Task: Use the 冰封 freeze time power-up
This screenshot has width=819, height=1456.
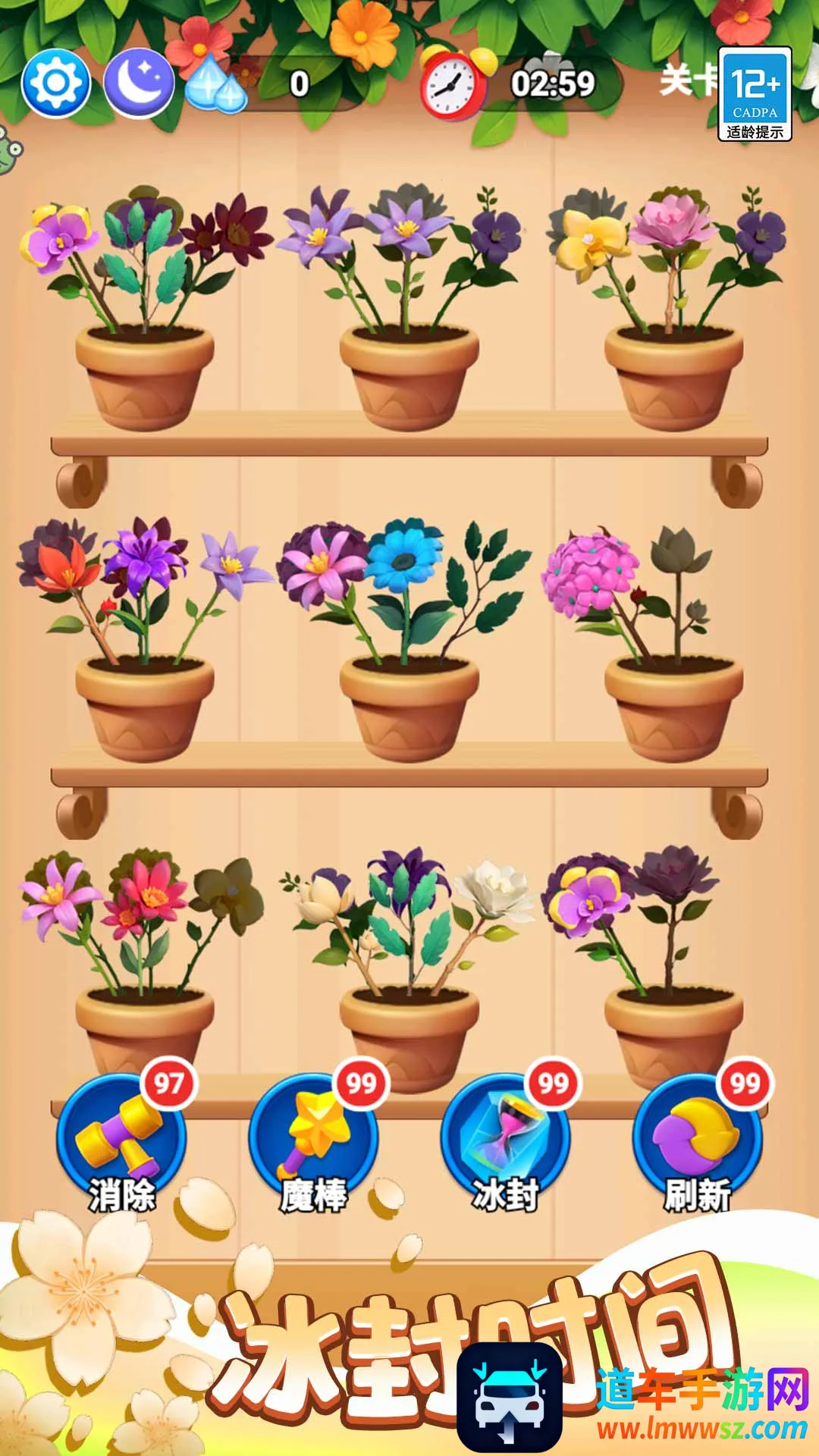Action: 505,1139
